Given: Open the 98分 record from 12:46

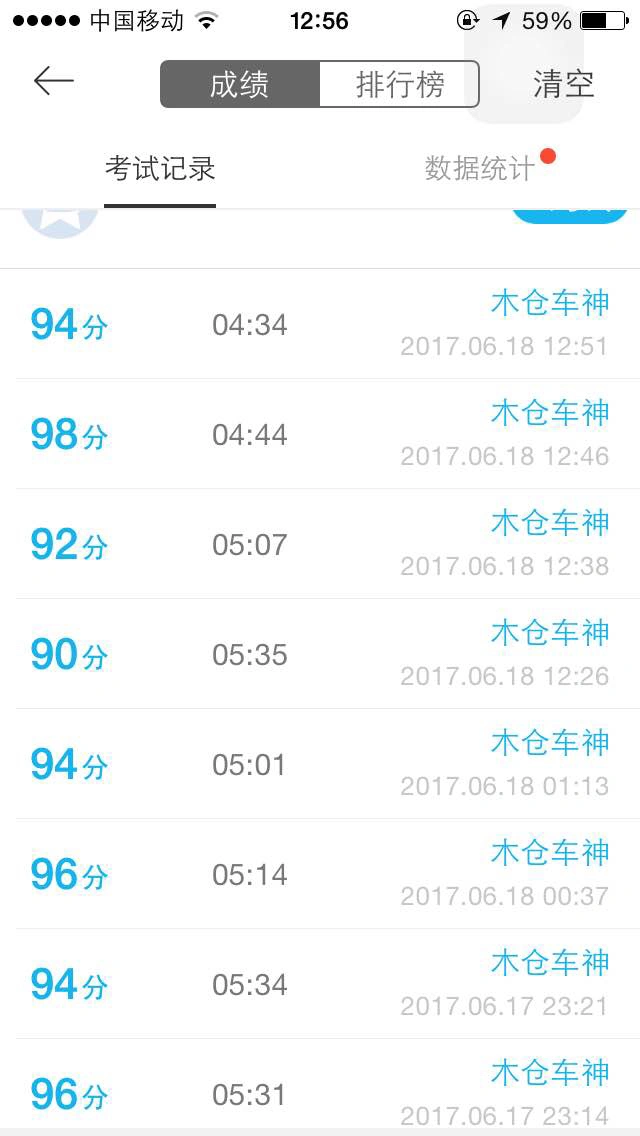Looking at the screenshot, I should pyautogui.click(x=320, y=434).
